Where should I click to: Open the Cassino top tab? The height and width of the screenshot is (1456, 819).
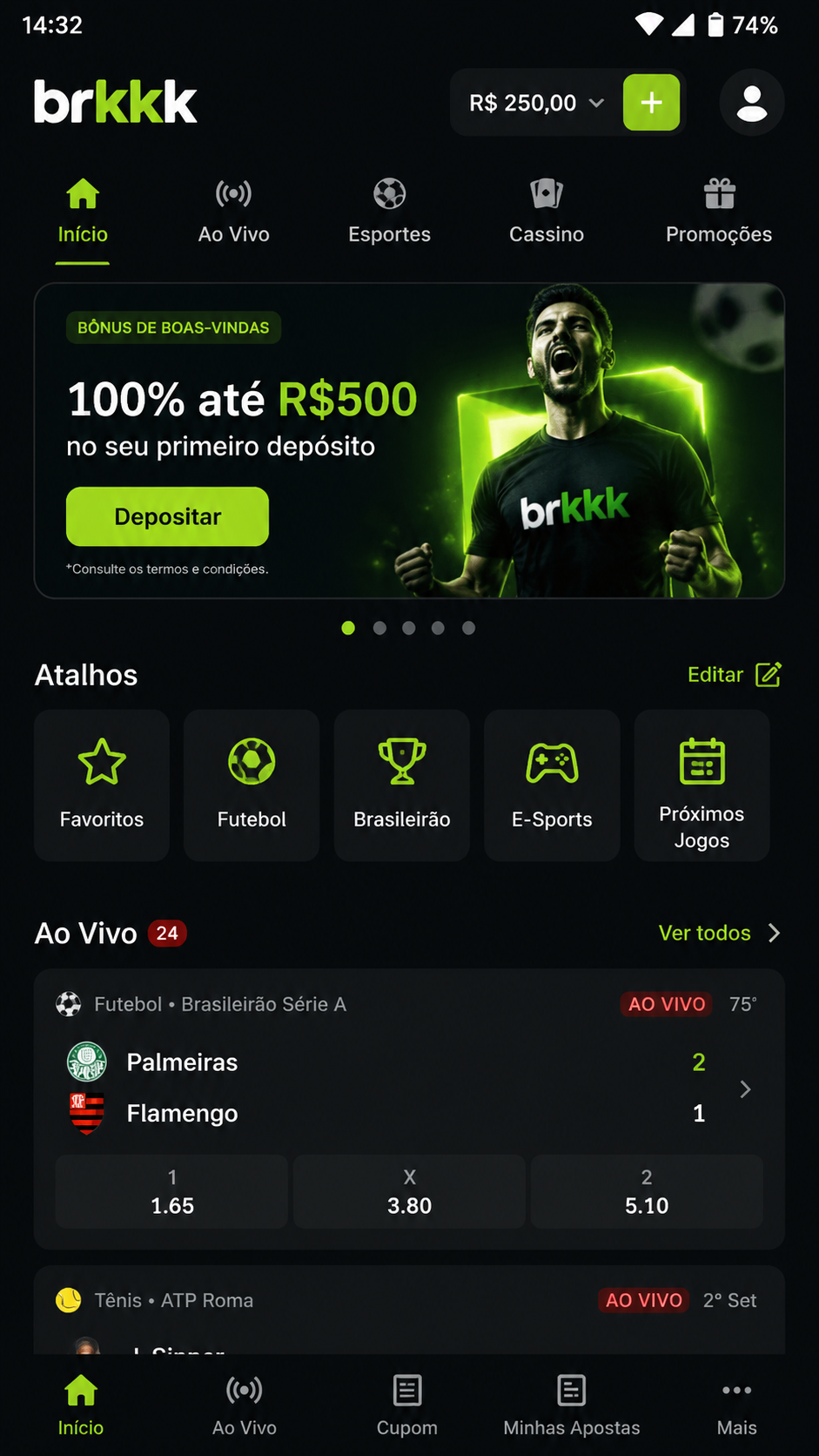(x=547, y=212)
